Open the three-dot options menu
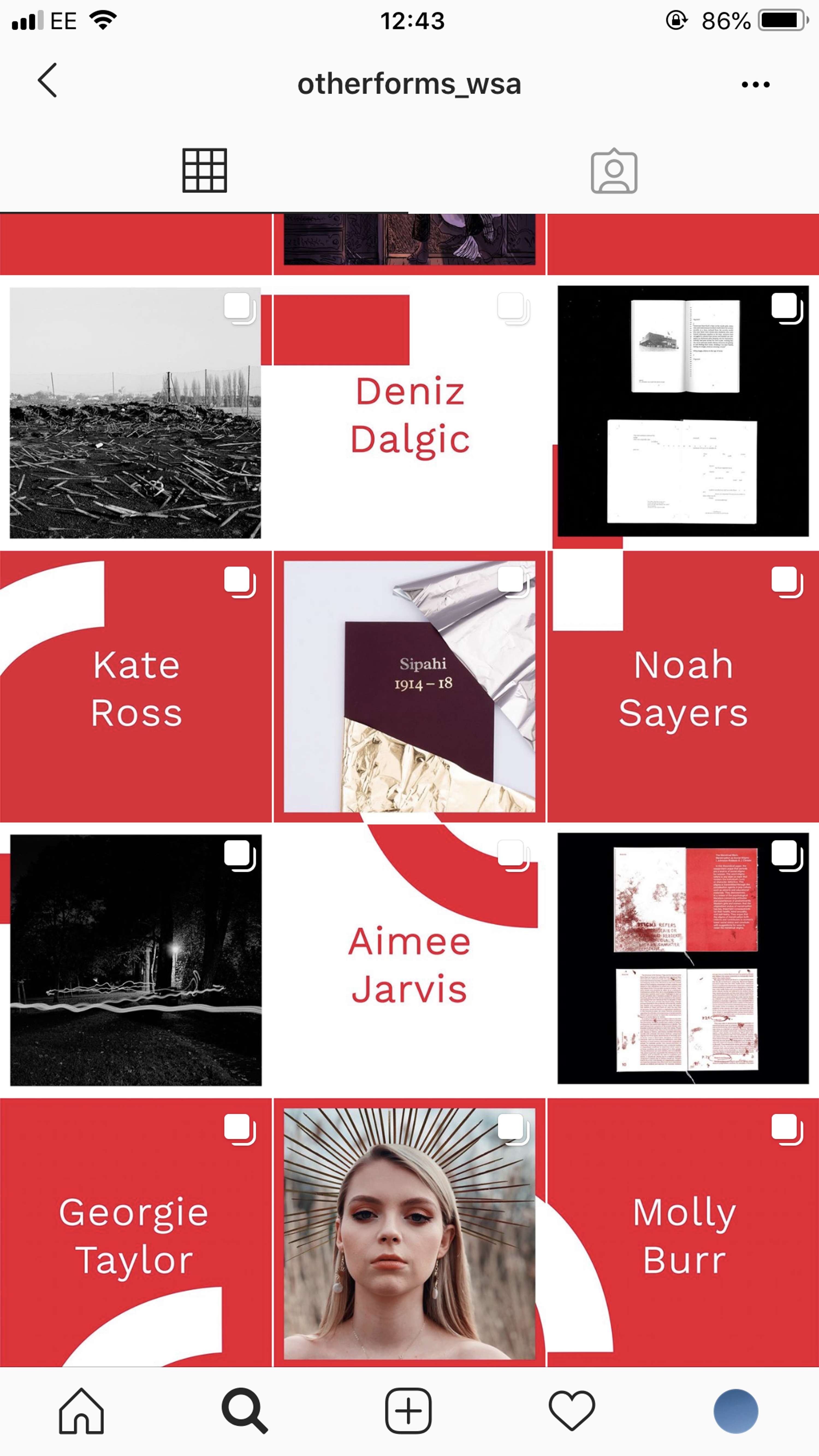Screen dimensions: 819x1456 (755, 85)
